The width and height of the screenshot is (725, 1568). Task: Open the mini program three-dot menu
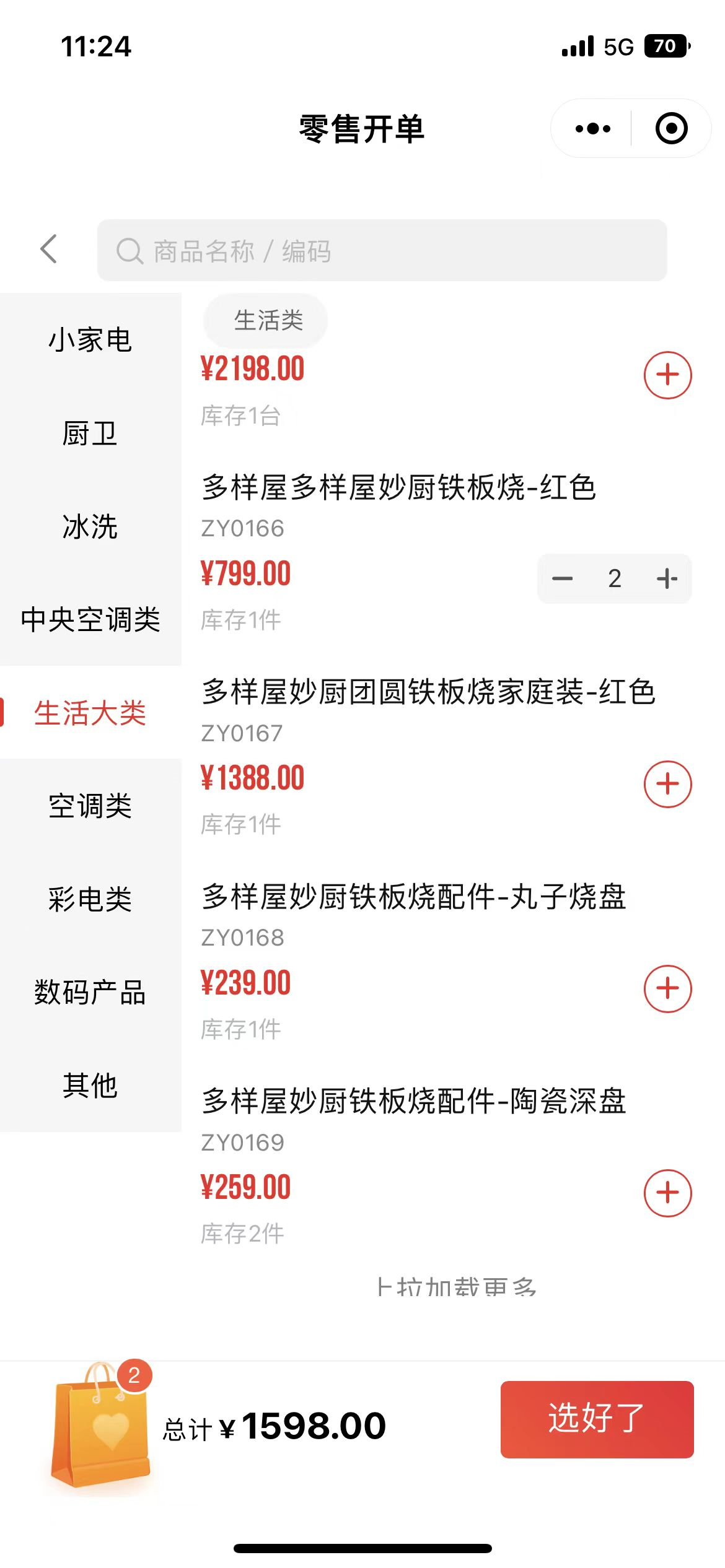[x=592, y=129]
